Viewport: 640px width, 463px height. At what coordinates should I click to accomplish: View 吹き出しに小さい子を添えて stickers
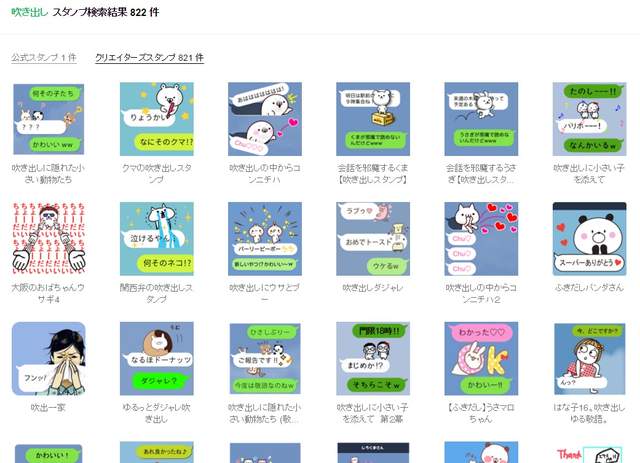tap(589, 119)
